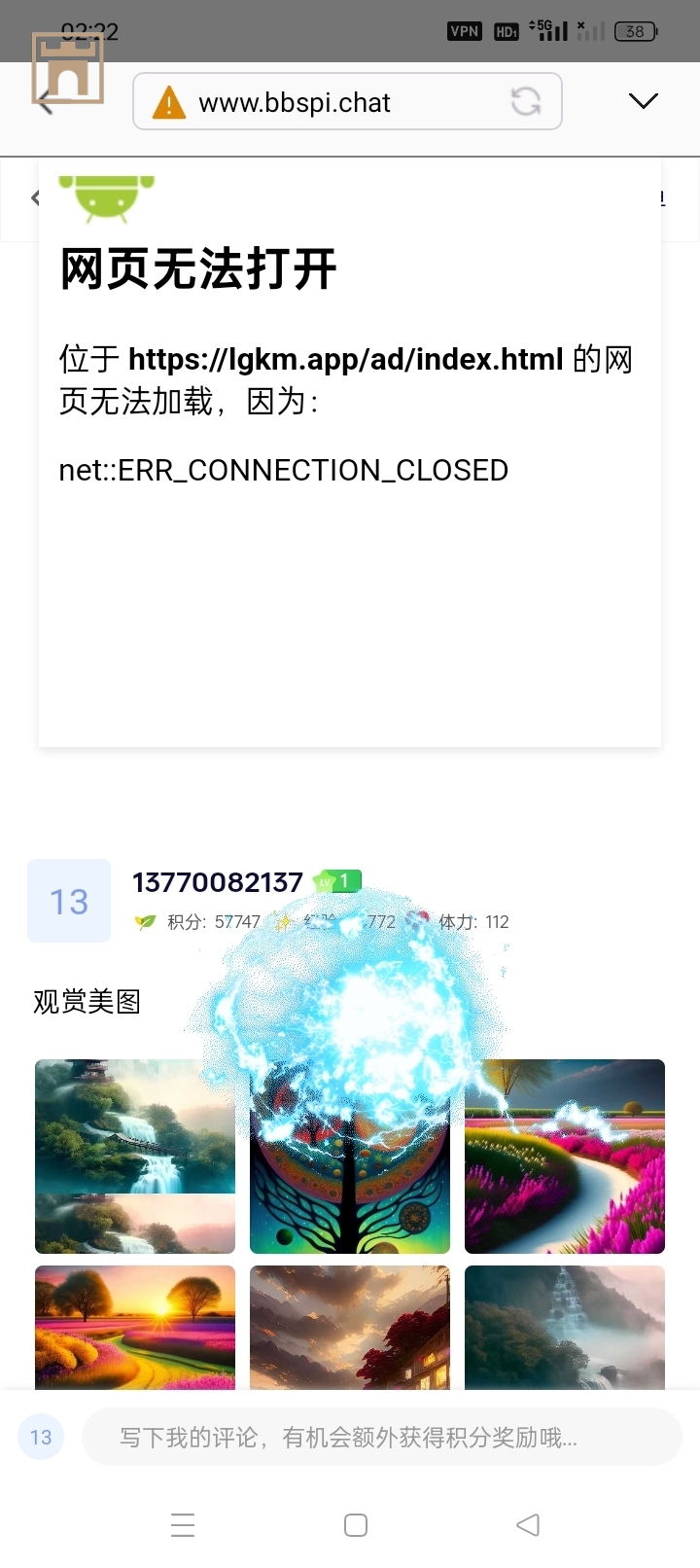Open the sunset meadow image
Screen dimensions: 700x1568
pos(135,1327)
